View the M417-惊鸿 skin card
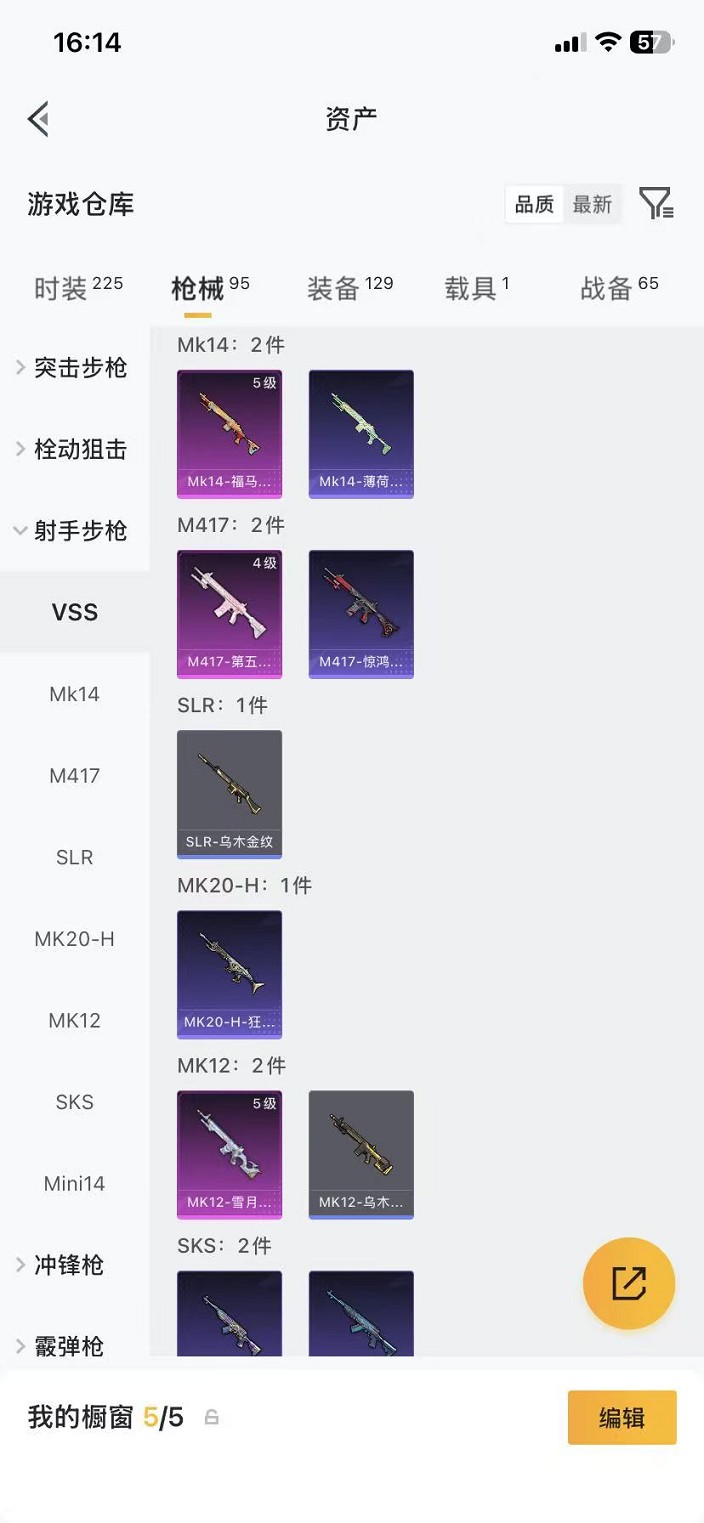The image size is (704, 1523). click(x=361, y=613)
